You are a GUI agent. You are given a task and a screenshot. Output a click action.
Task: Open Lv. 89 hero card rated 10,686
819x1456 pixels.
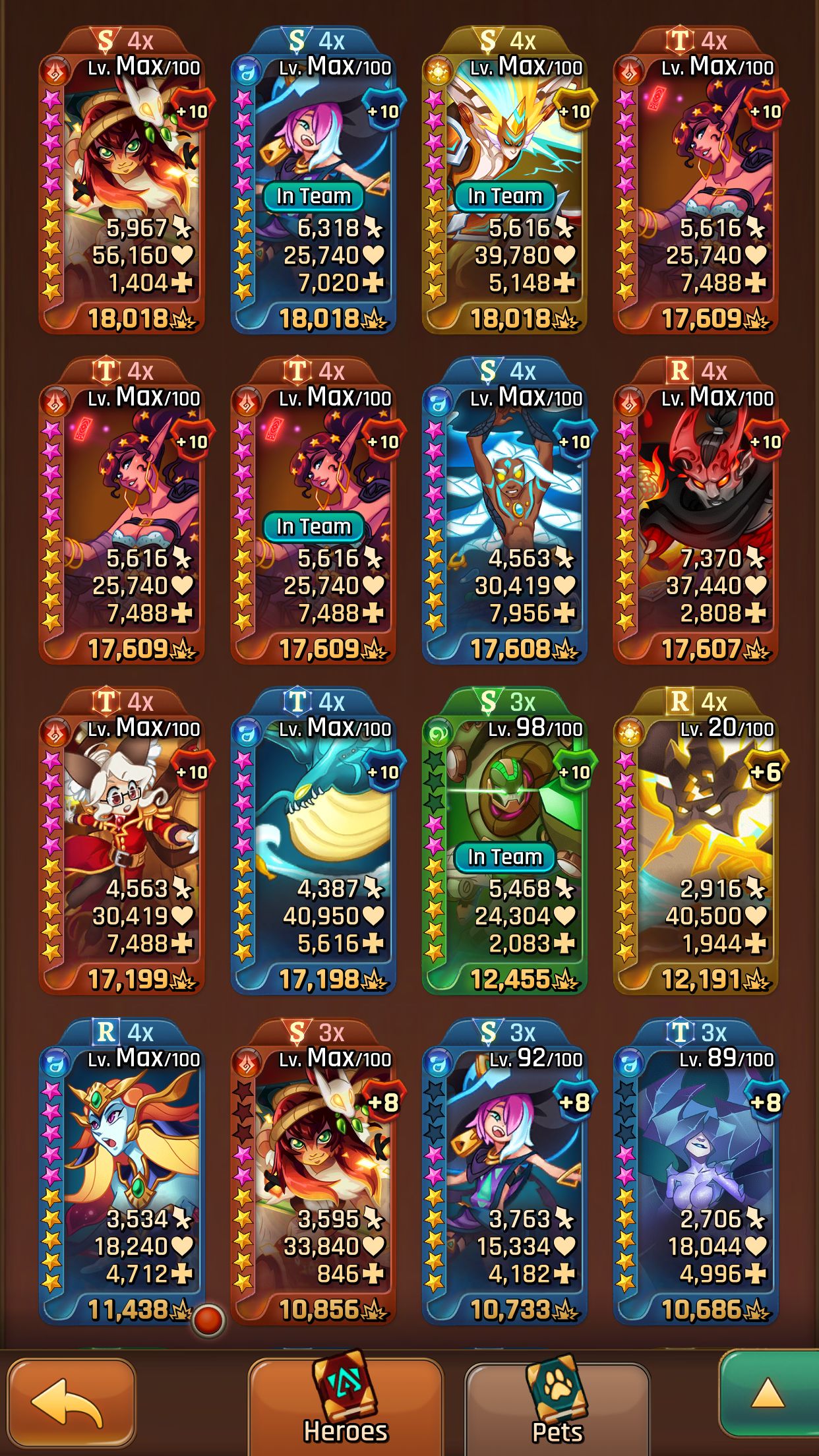[x=696, y=1174]
